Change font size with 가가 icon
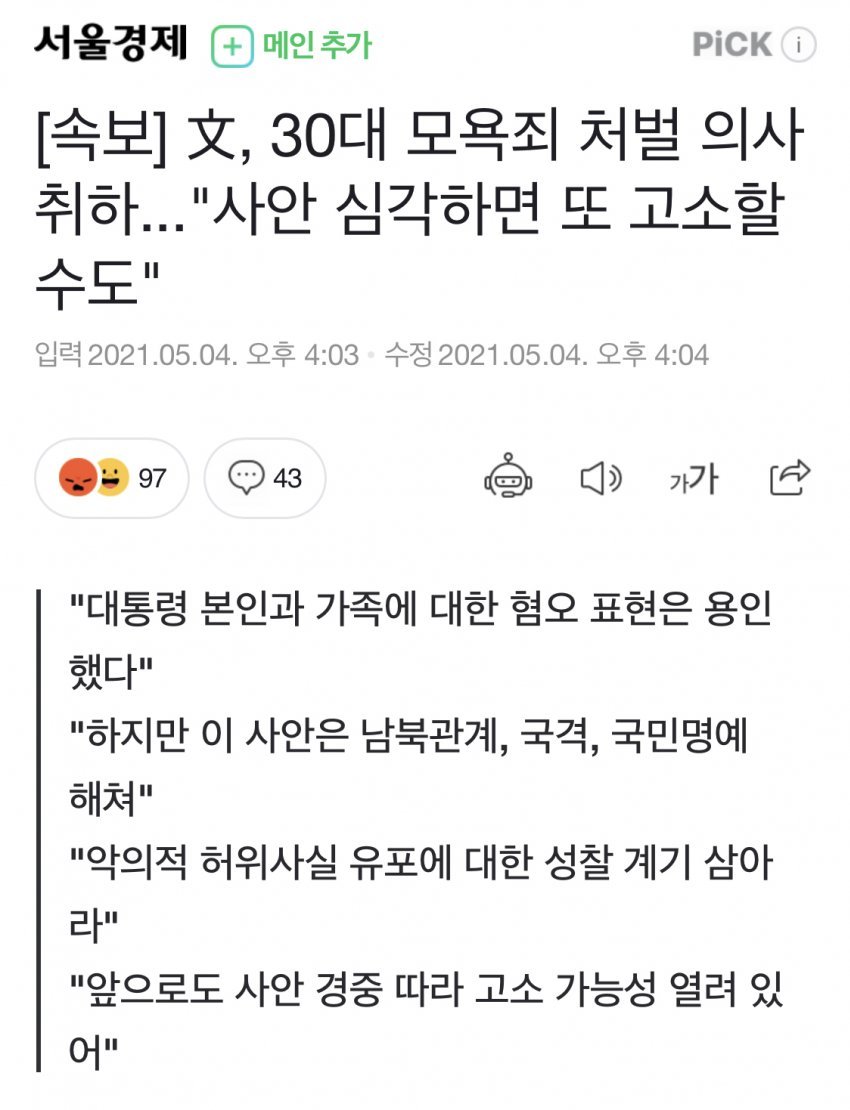The height and width of the screenshot is (1110, 850). (x=692, y=479)
